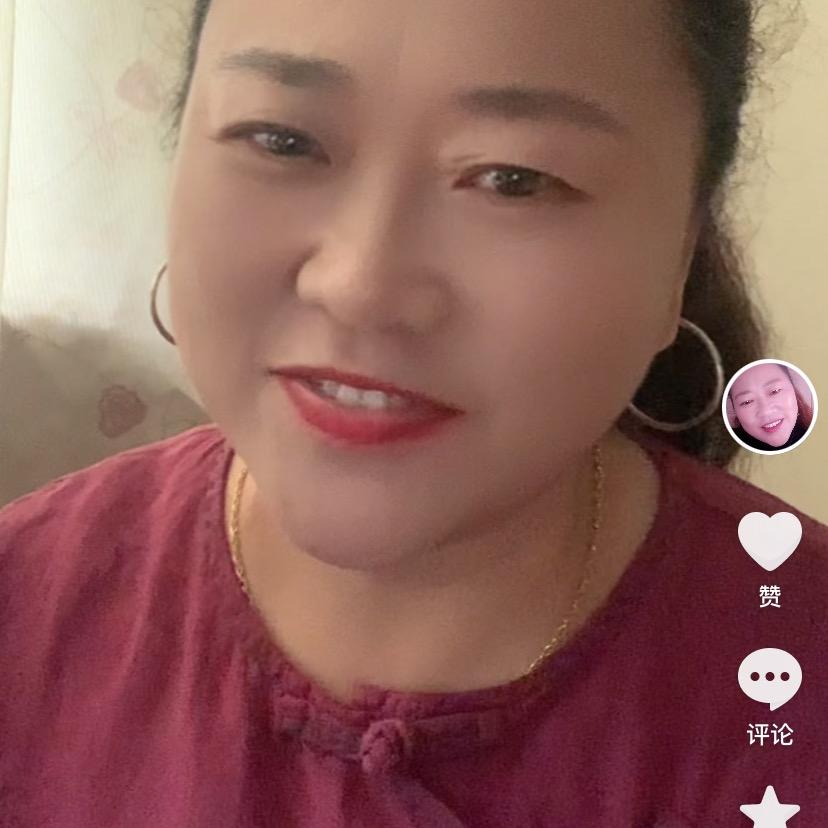Favorite the video with the star
The image size is (828, 828).
(769, 810)
